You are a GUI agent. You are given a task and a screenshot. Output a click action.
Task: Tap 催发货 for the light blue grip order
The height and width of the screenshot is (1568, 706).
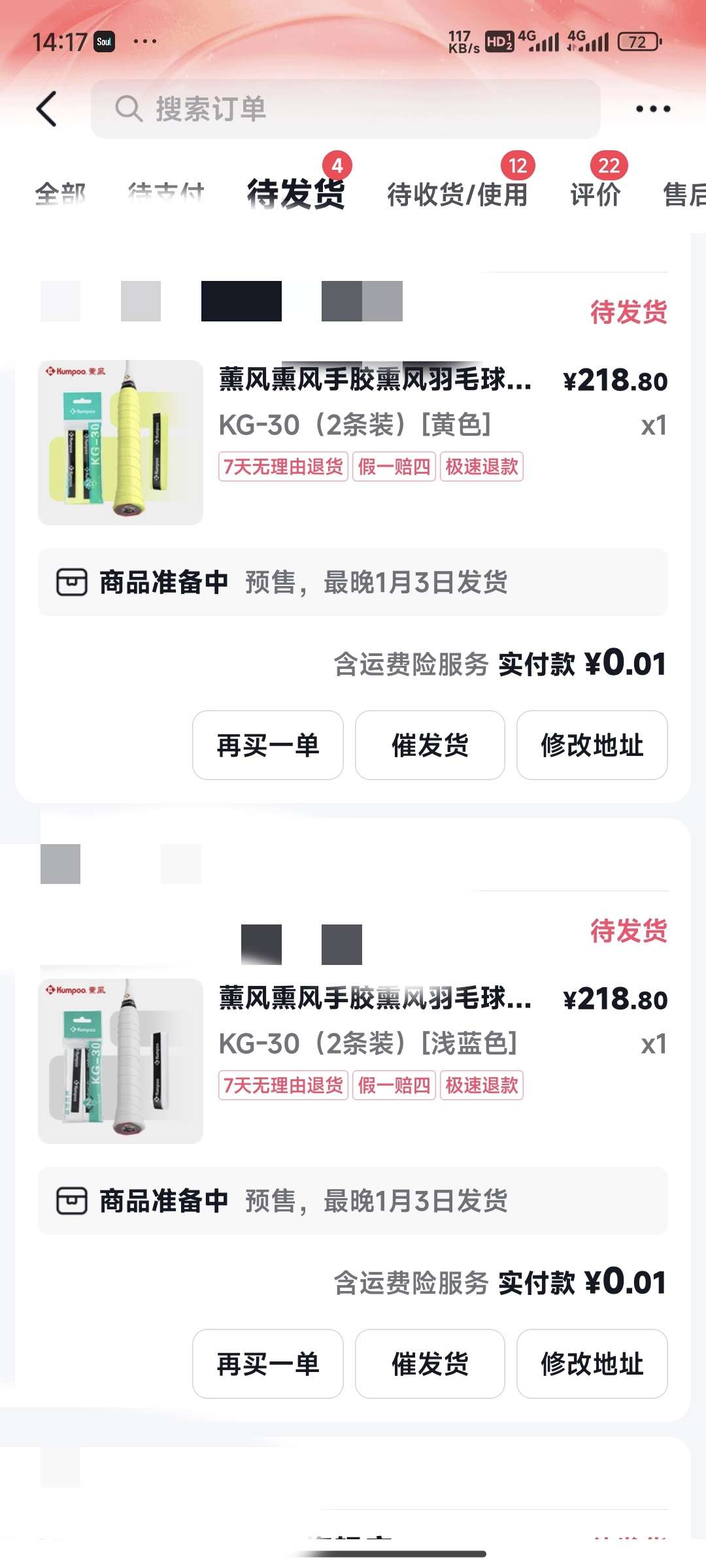[x=430, y=1364]
